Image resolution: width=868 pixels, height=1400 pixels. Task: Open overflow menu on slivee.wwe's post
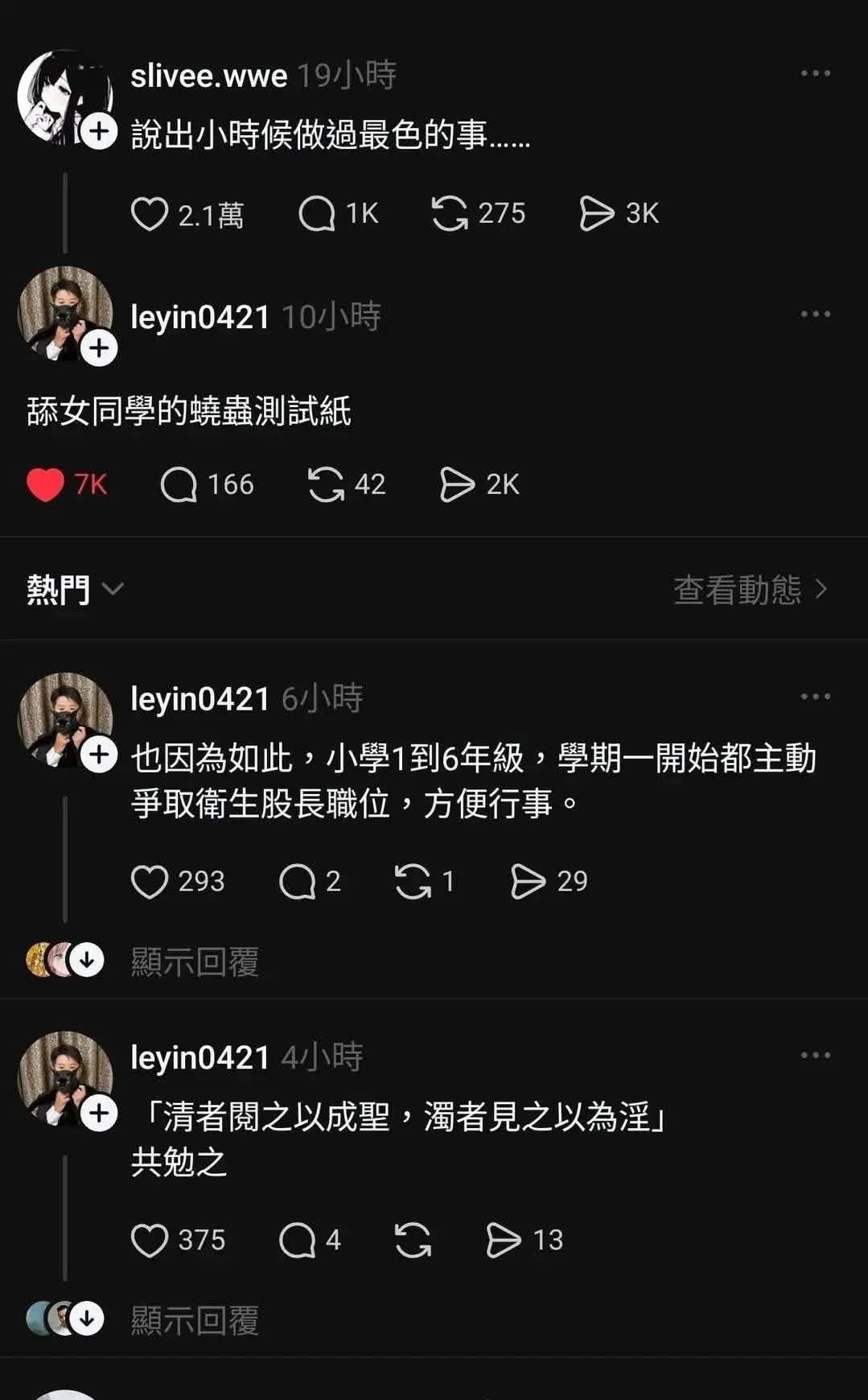point(815,73)
